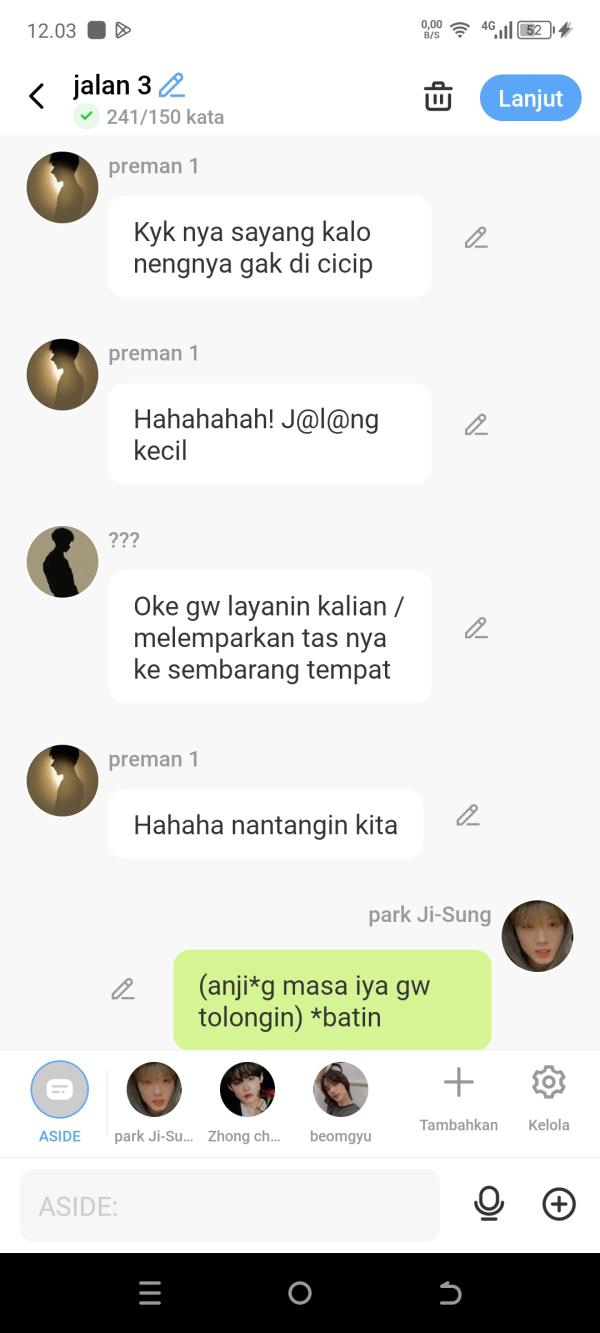Open recent apps from navigation bar
Screen dimensions: 600x1333
click(150, 1293)
